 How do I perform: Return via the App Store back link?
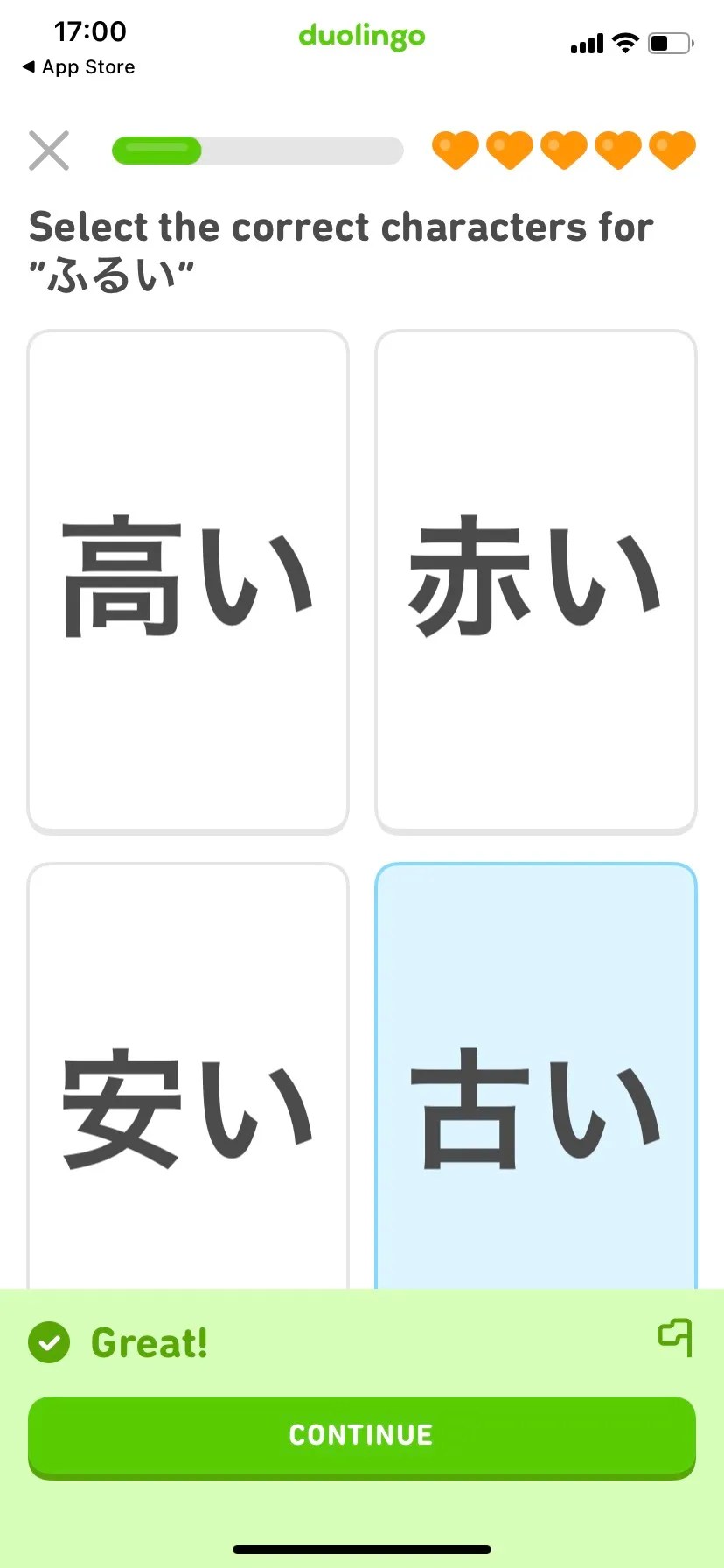pos(77,66)
